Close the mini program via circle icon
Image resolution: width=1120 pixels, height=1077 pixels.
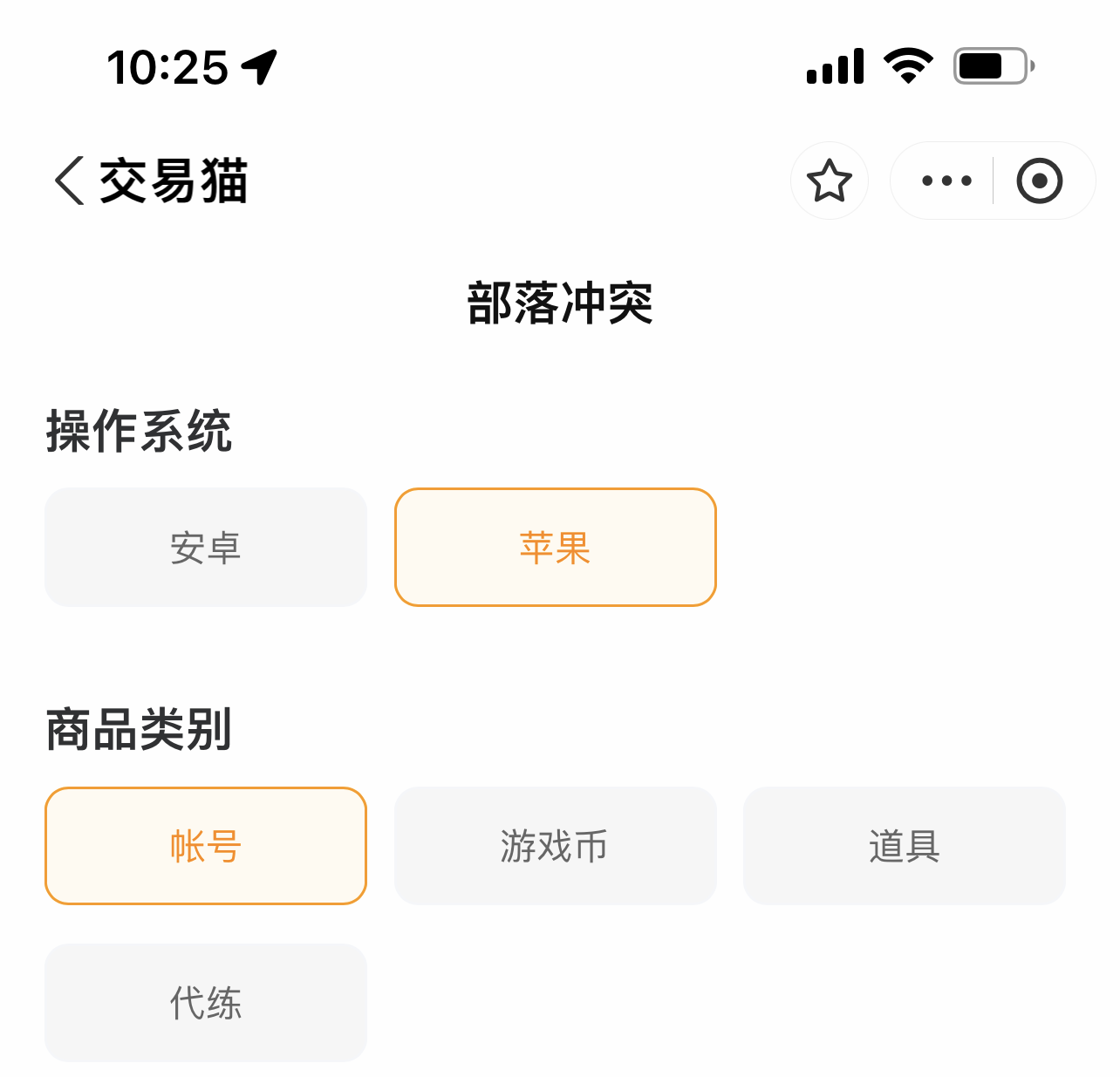pyautogui.click(x=1039, y=181)
